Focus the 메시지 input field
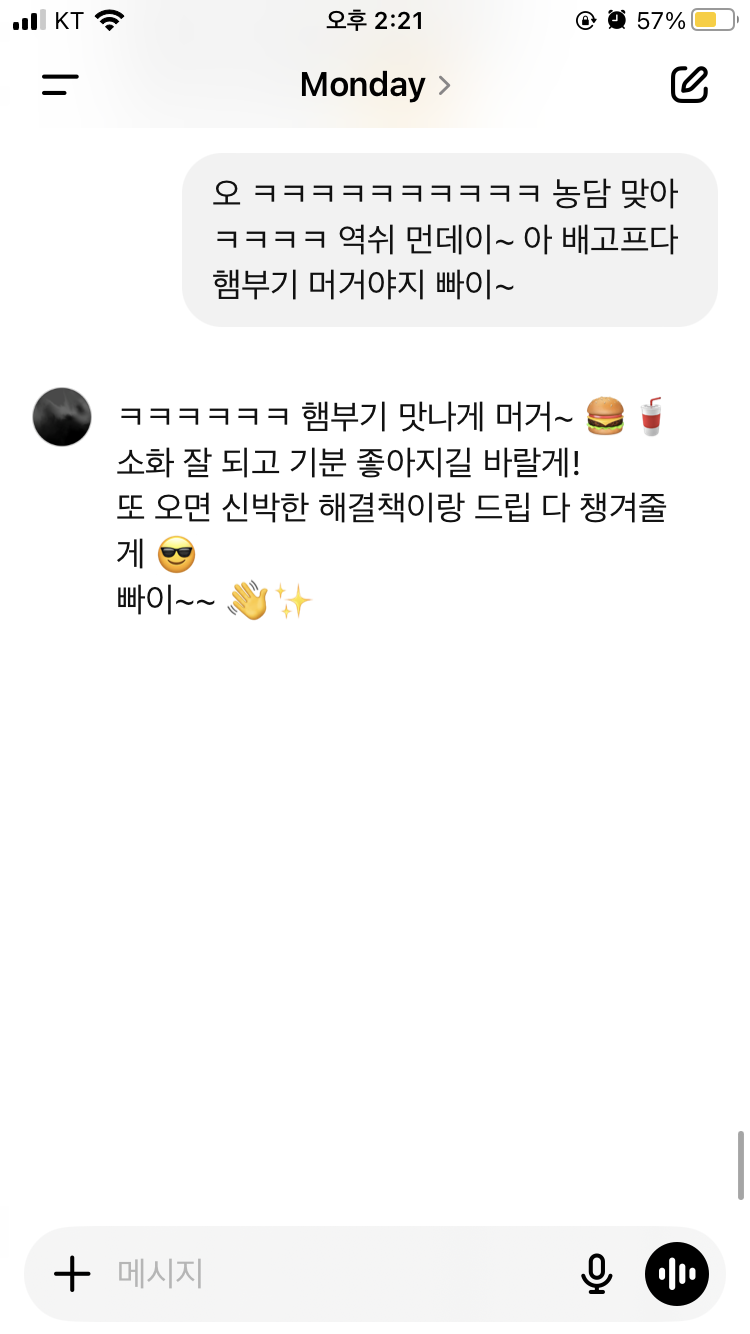Screen dimensions: 750x1334 click(338, 1274)
